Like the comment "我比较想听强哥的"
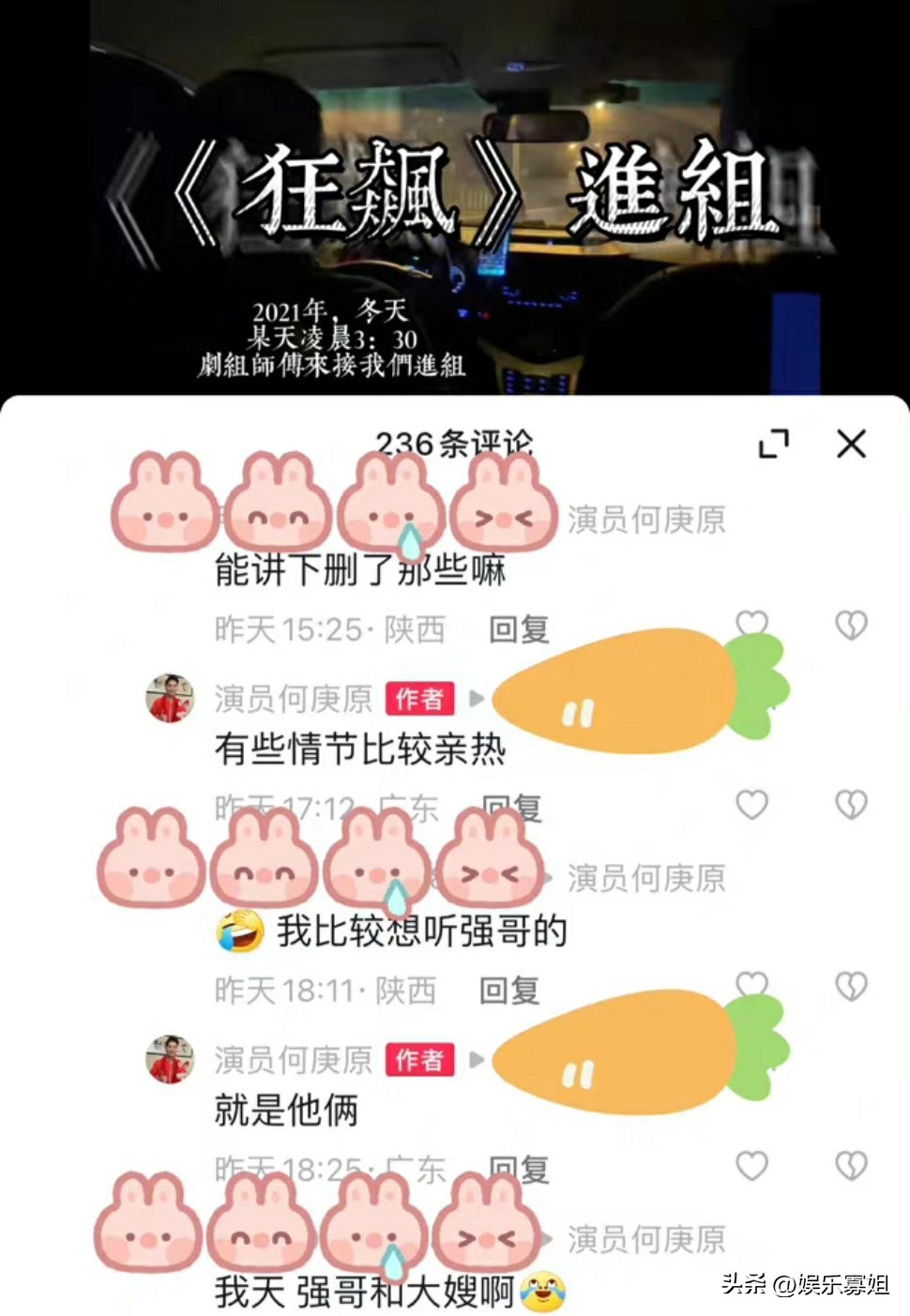Viewport: 910px width, 1316px height. coord(751,981)
